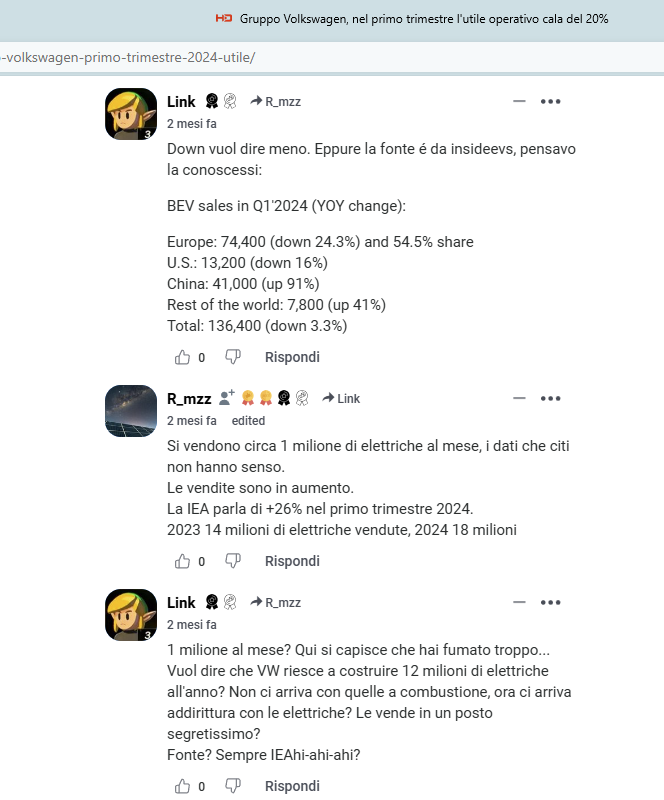Select the Gruppo Volkswagen browser tab
This screenshot has width=664, height=800.
pyautogui.click(x=411, y=19)
